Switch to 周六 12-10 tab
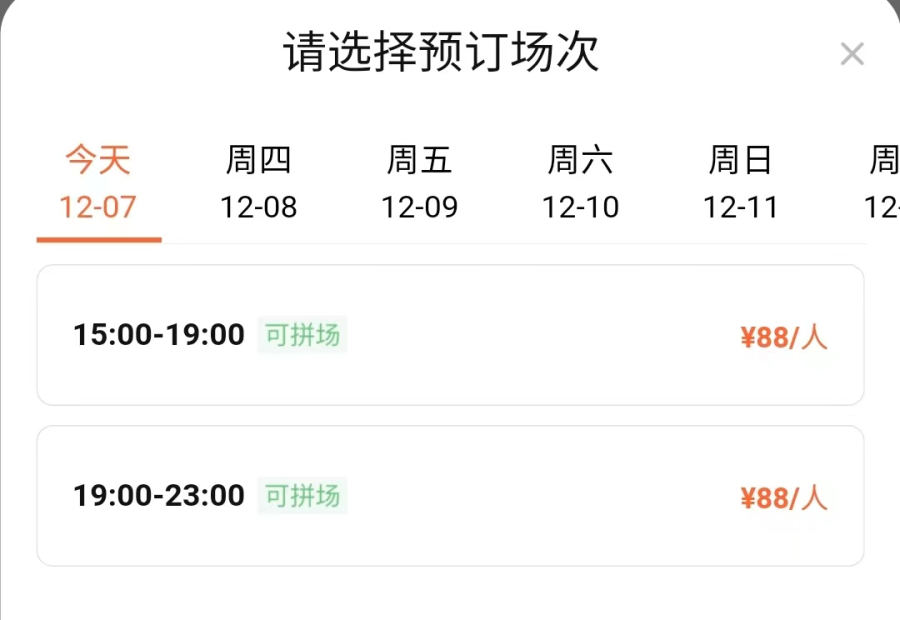 (x=580, y=184)
